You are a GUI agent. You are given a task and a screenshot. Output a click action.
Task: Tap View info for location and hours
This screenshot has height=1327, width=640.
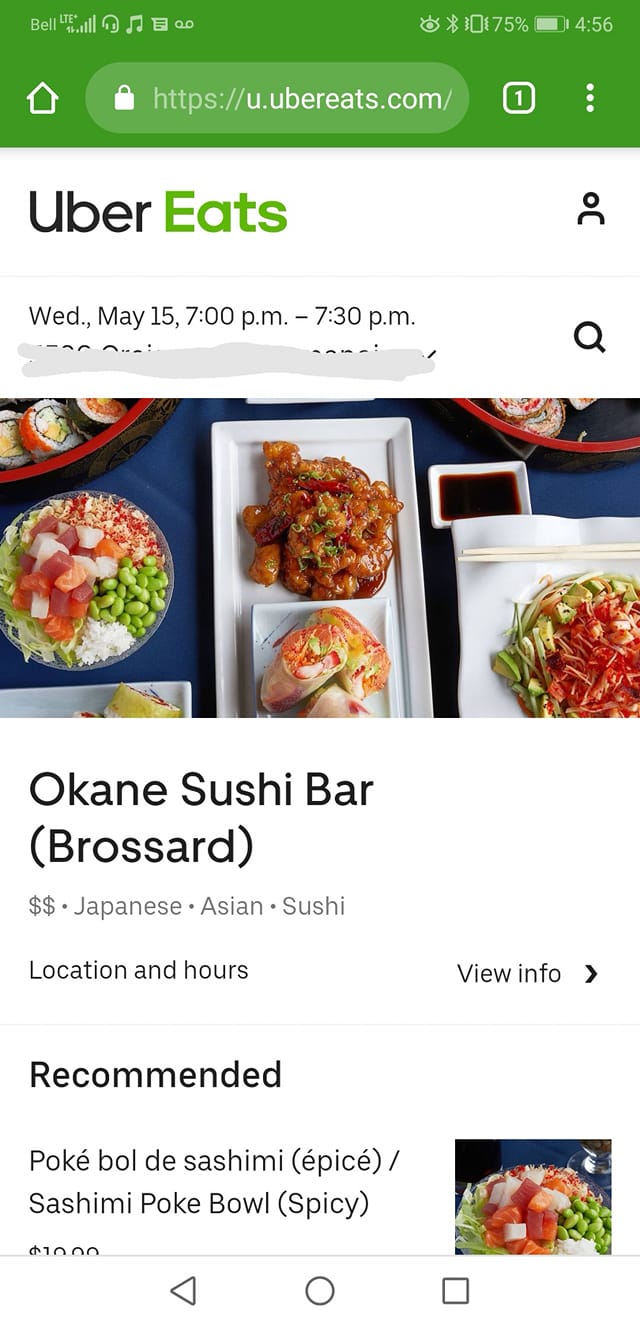(527, 974)
